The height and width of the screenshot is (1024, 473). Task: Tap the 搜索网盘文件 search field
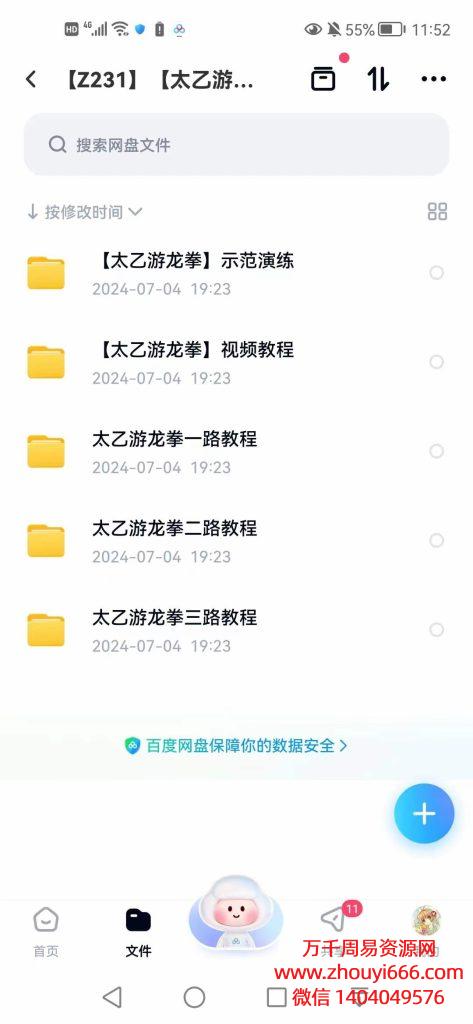click(x=236, y=144)
